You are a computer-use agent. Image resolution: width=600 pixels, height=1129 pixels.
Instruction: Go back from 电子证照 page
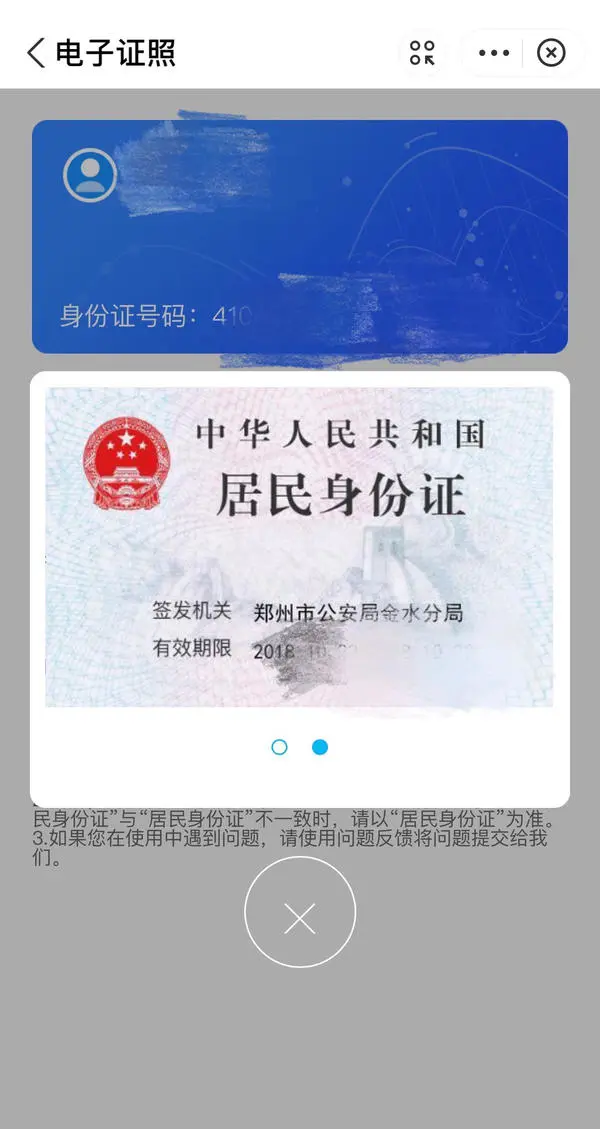(x=36, y=53)
